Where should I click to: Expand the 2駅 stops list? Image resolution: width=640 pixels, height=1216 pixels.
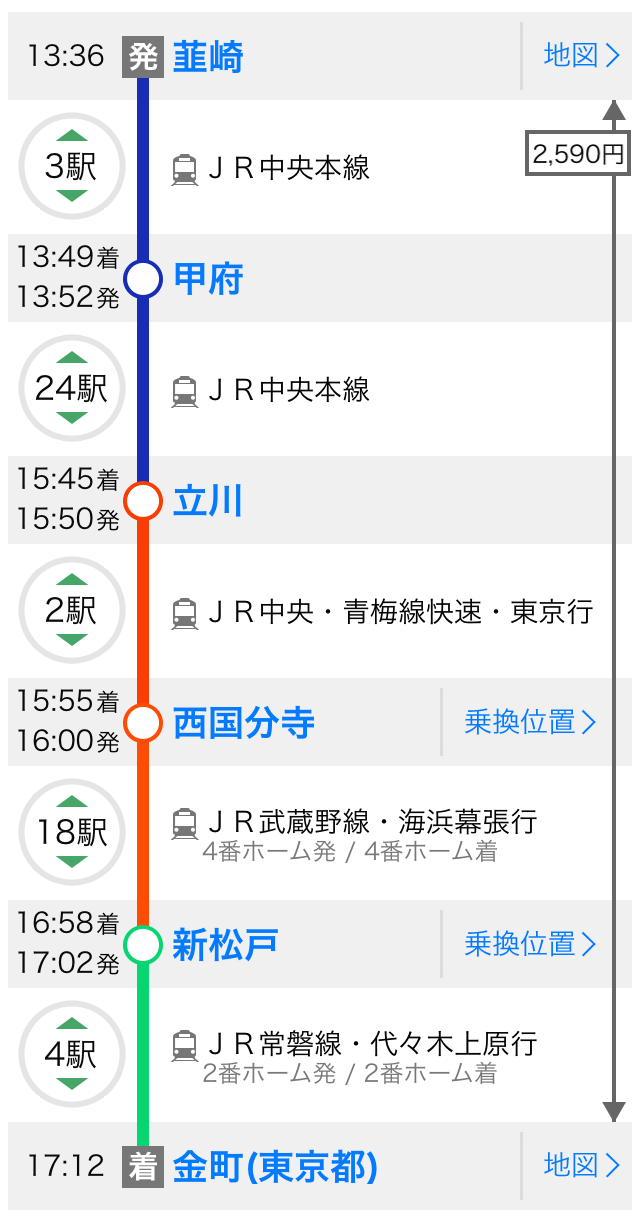coord(72,610)
